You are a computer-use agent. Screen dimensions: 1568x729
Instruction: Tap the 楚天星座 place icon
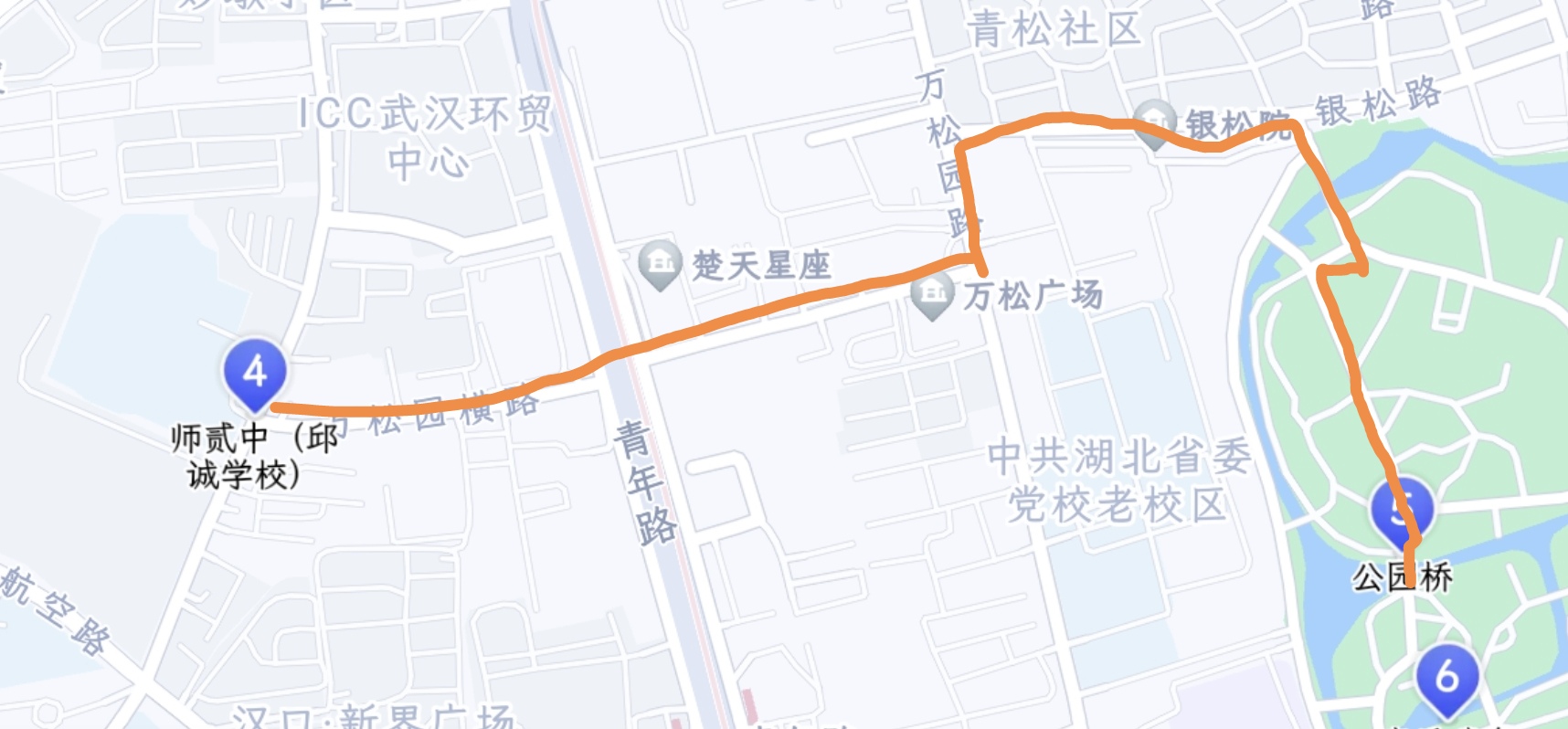pos(660,263)
